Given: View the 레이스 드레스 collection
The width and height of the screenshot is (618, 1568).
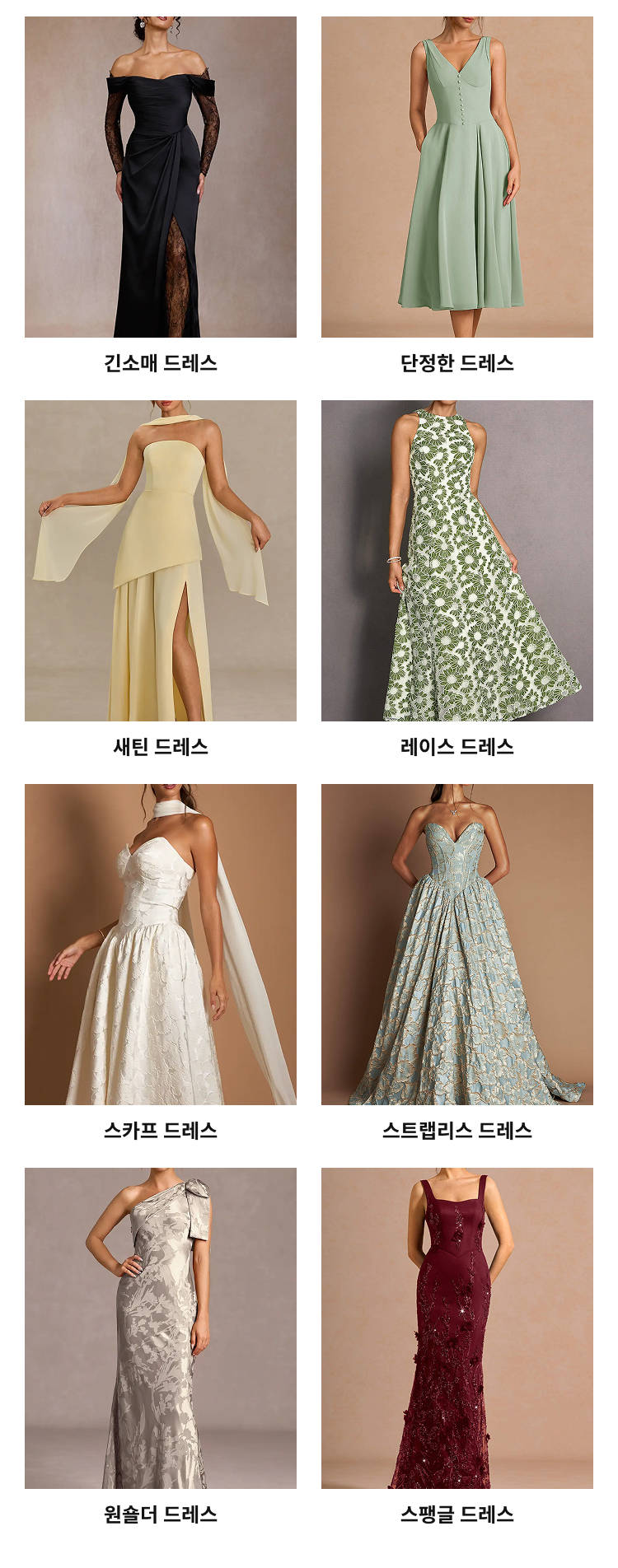Looking at the screenshot, I should [457, 561].
